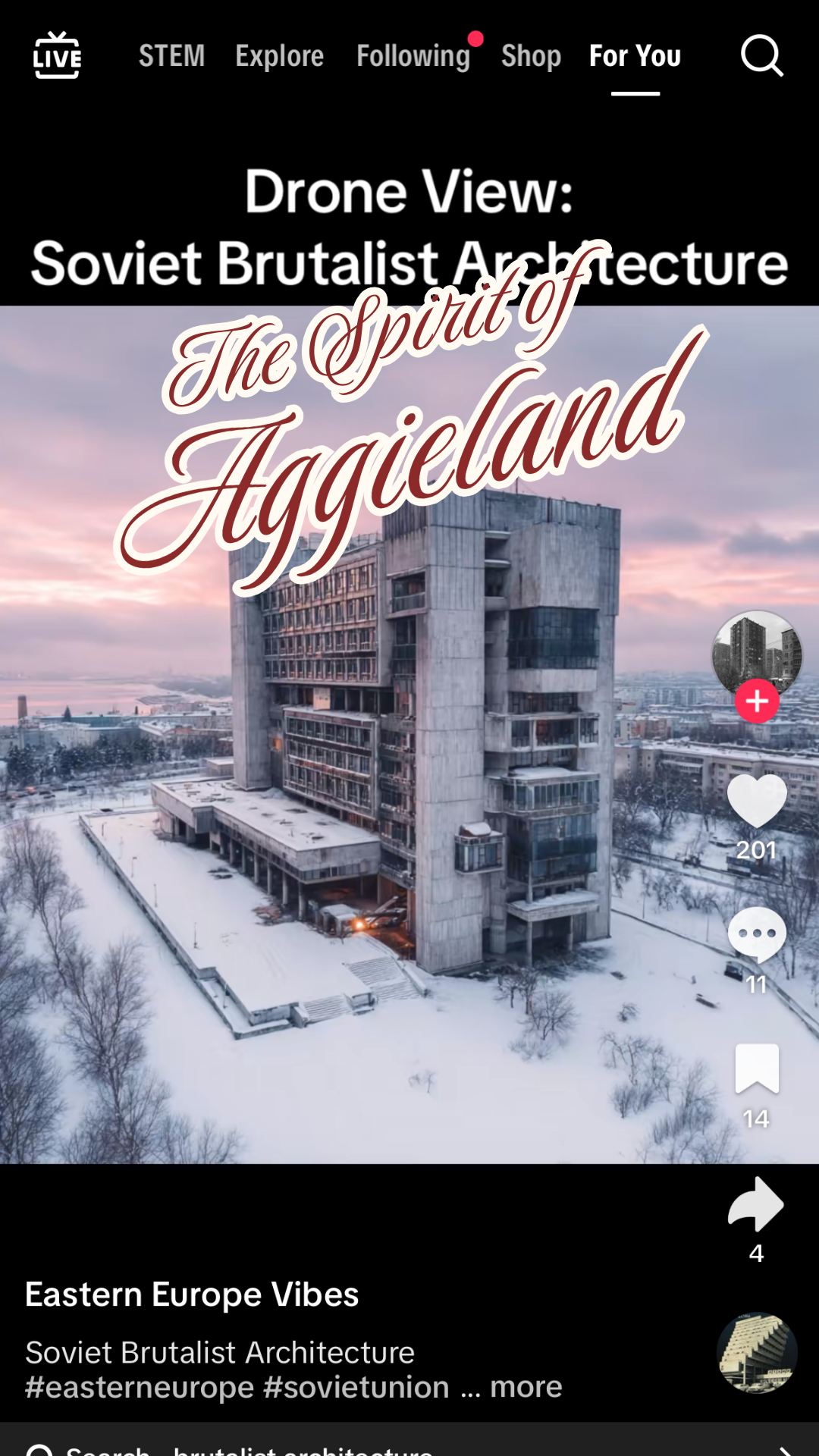Screen dimensions: 819x1456
Task: Bookmark this video to favorites
Action: [x=757, y=1068]
